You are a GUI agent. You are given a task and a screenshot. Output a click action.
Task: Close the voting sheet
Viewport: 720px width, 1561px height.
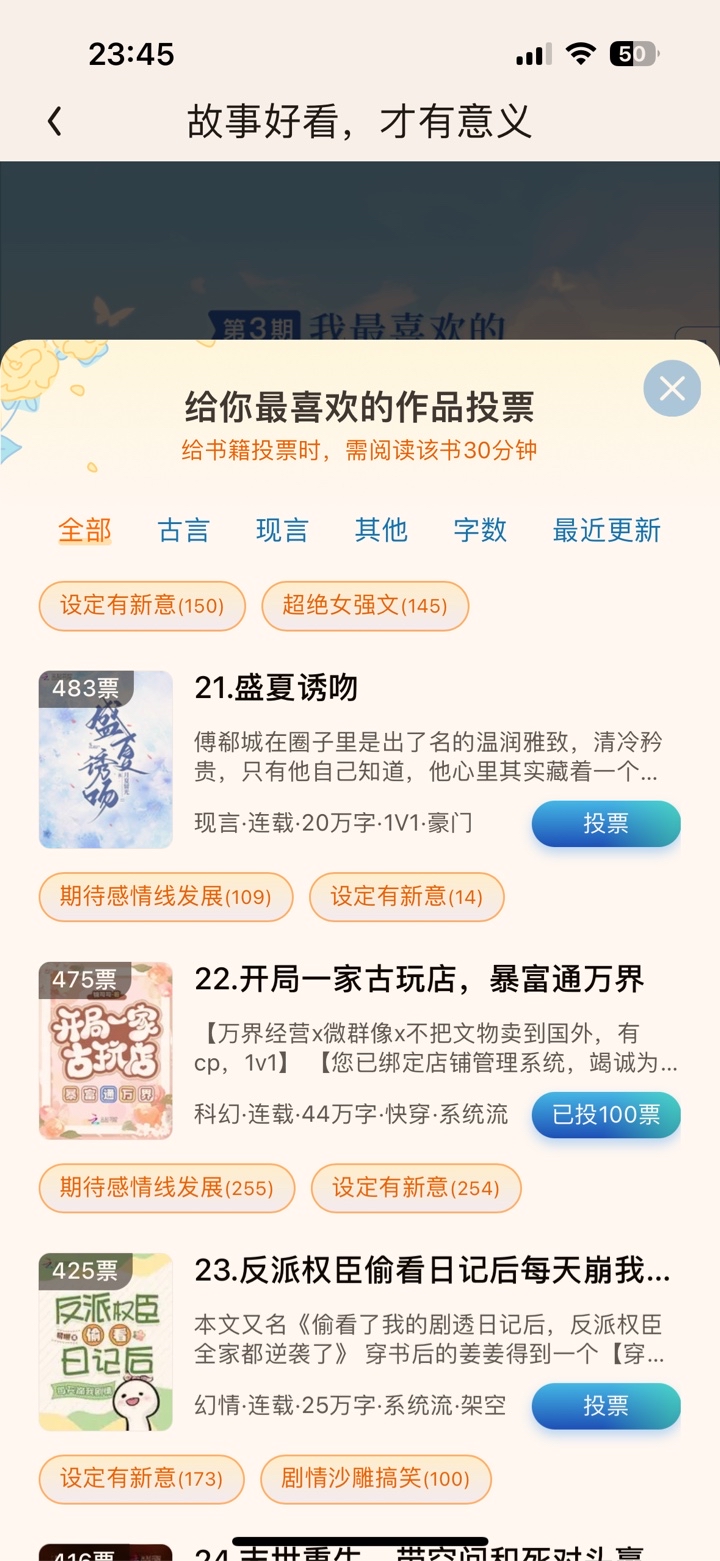672,388
